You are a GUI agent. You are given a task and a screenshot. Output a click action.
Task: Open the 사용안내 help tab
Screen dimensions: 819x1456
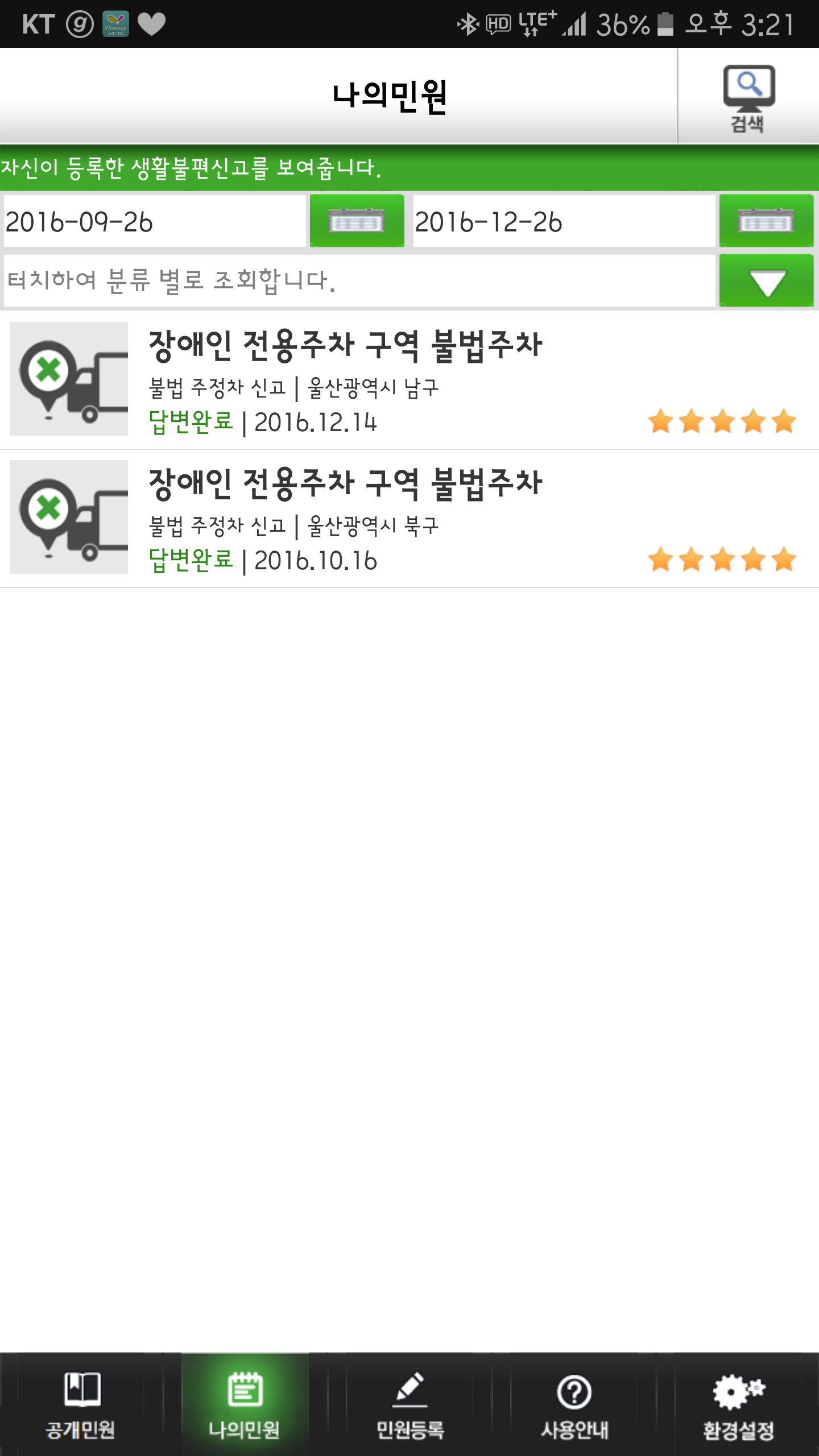[x=574, y=1405]
